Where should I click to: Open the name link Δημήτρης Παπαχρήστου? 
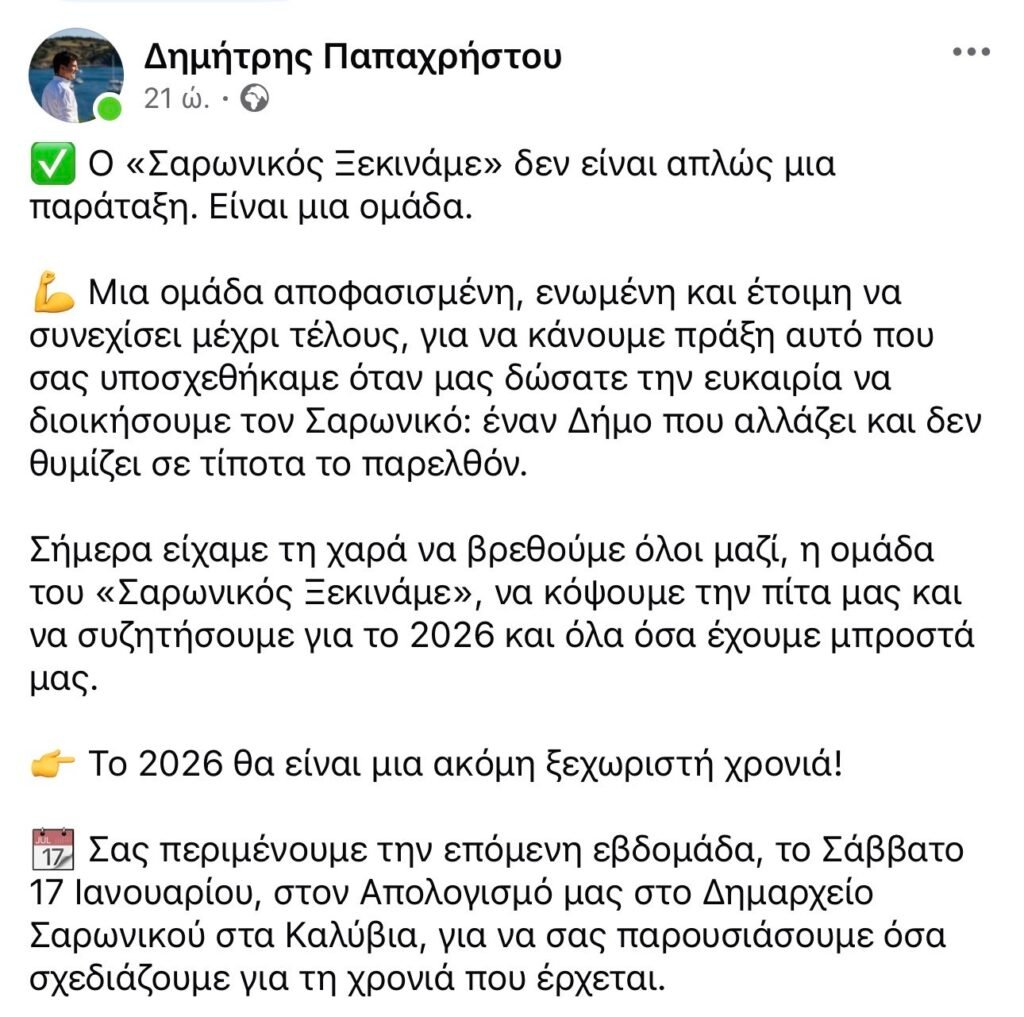(x=352, y=56)
